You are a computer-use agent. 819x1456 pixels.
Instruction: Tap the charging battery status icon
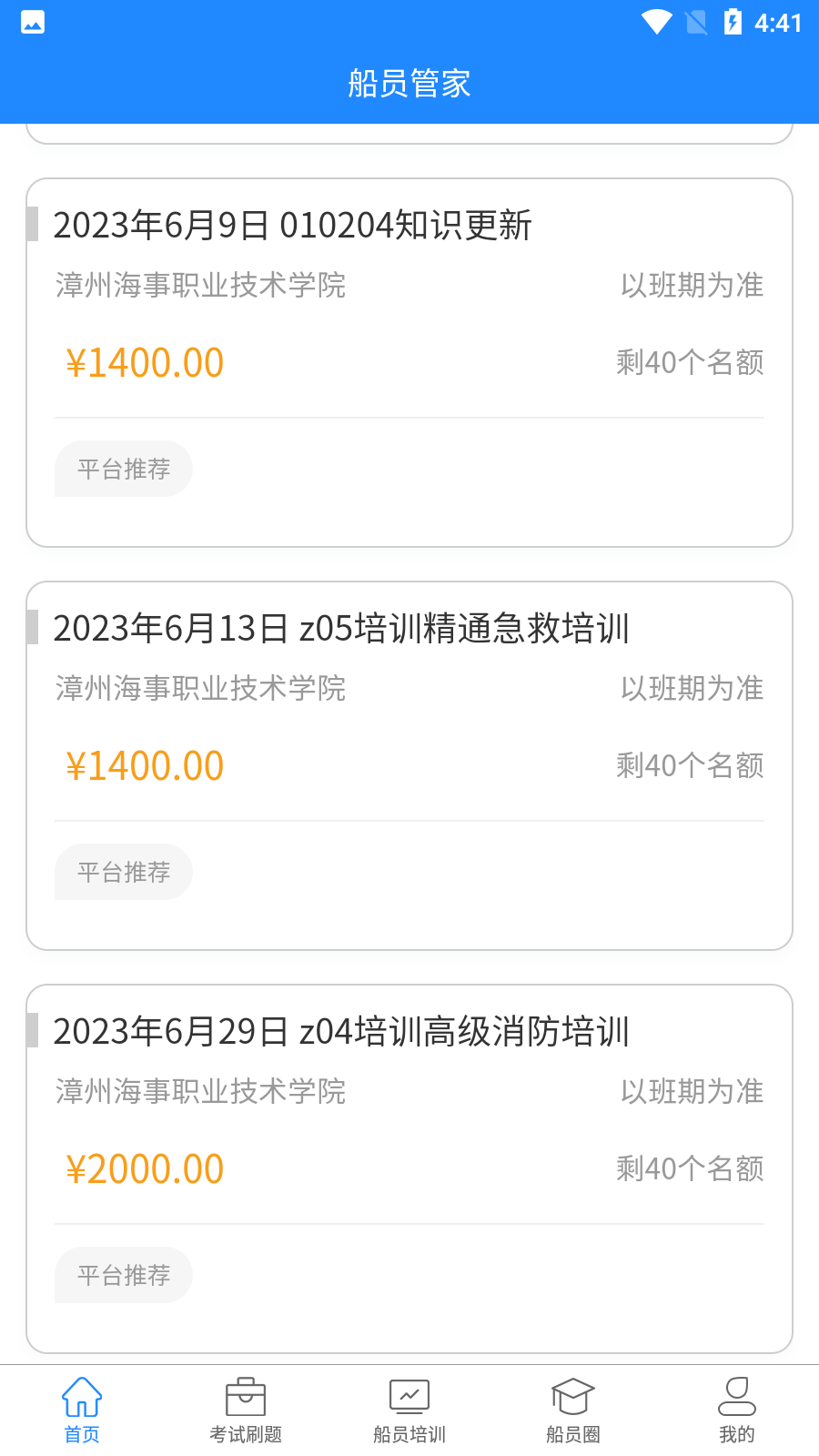733,23
